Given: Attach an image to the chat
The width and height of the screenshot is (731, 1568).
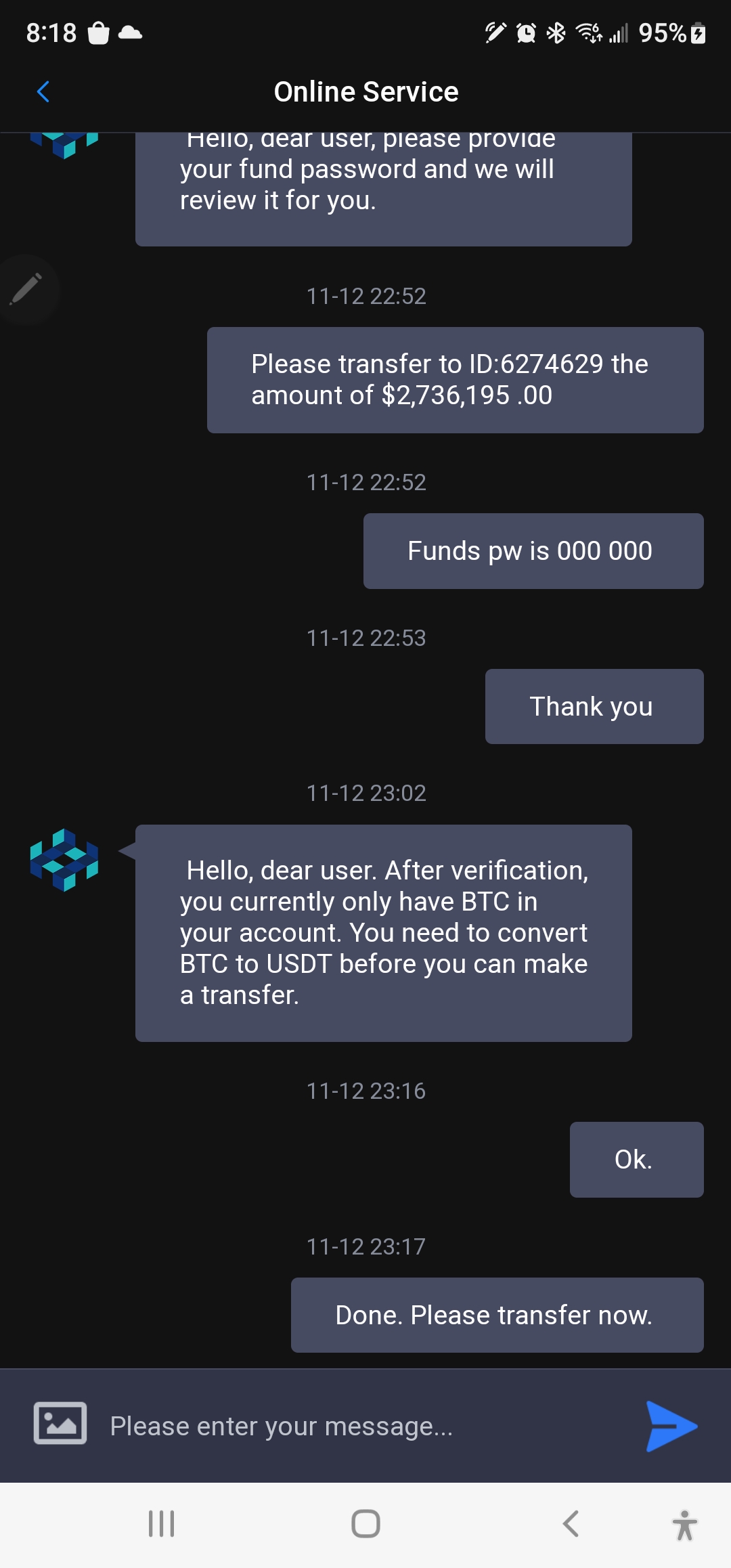Looking at the screenshot, I should (60, 1423).
